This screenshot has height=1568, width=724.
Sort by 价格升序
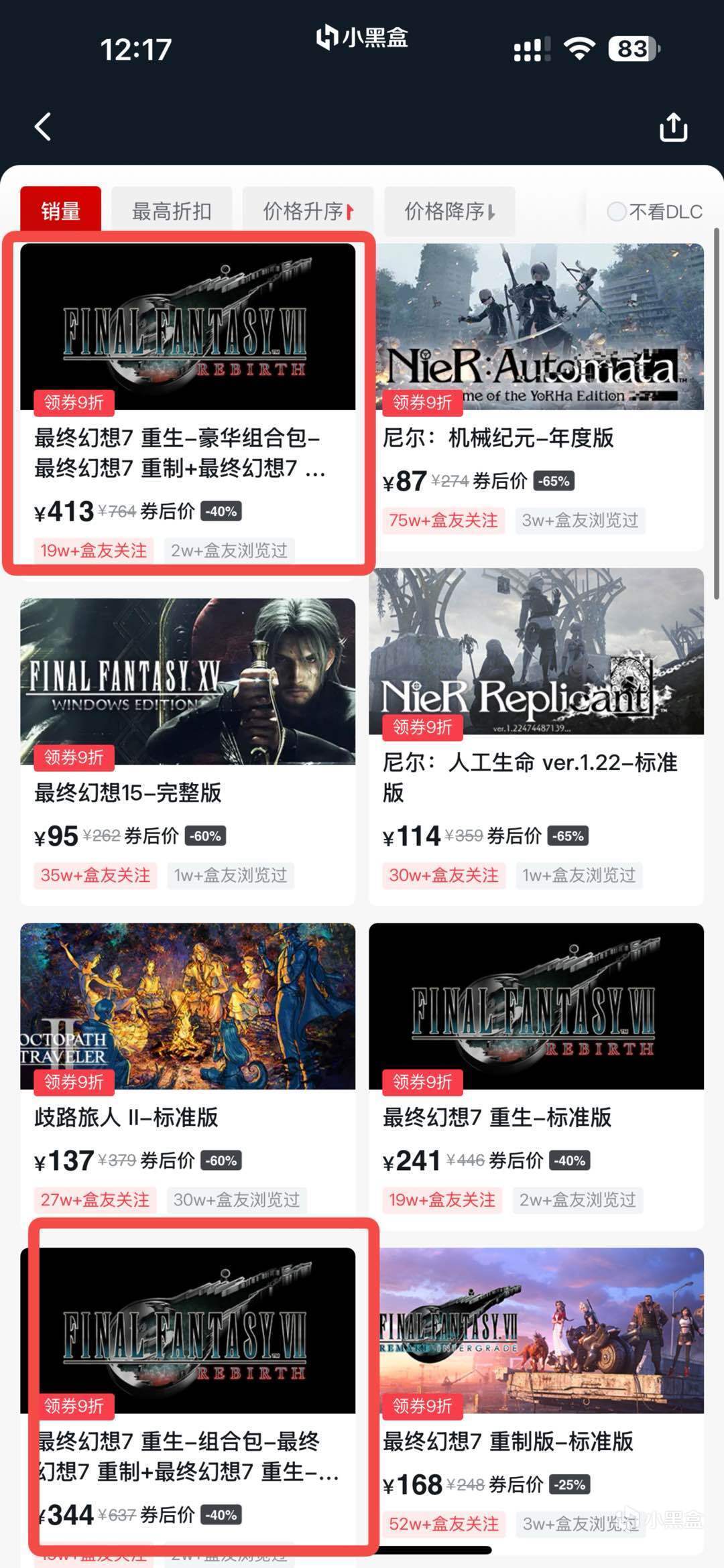click(308, 211)
